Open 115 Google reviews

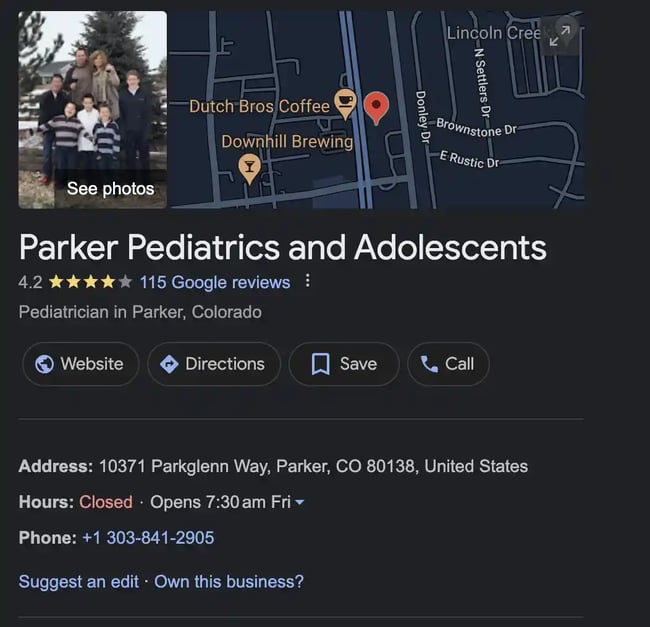(x=214, y=282)
